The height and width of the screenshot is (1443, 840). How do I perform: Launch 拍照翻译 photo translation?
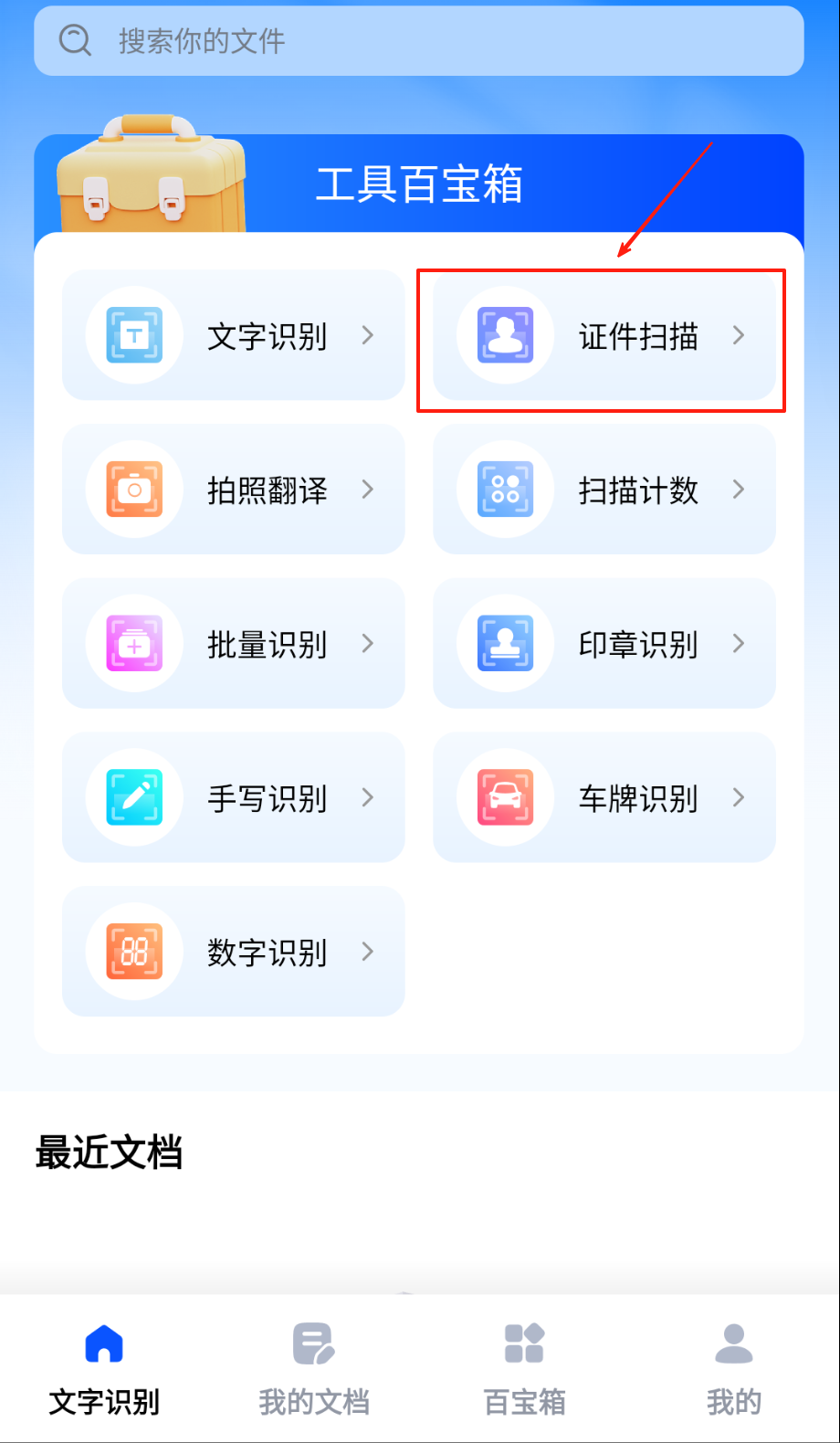(234, 490)
